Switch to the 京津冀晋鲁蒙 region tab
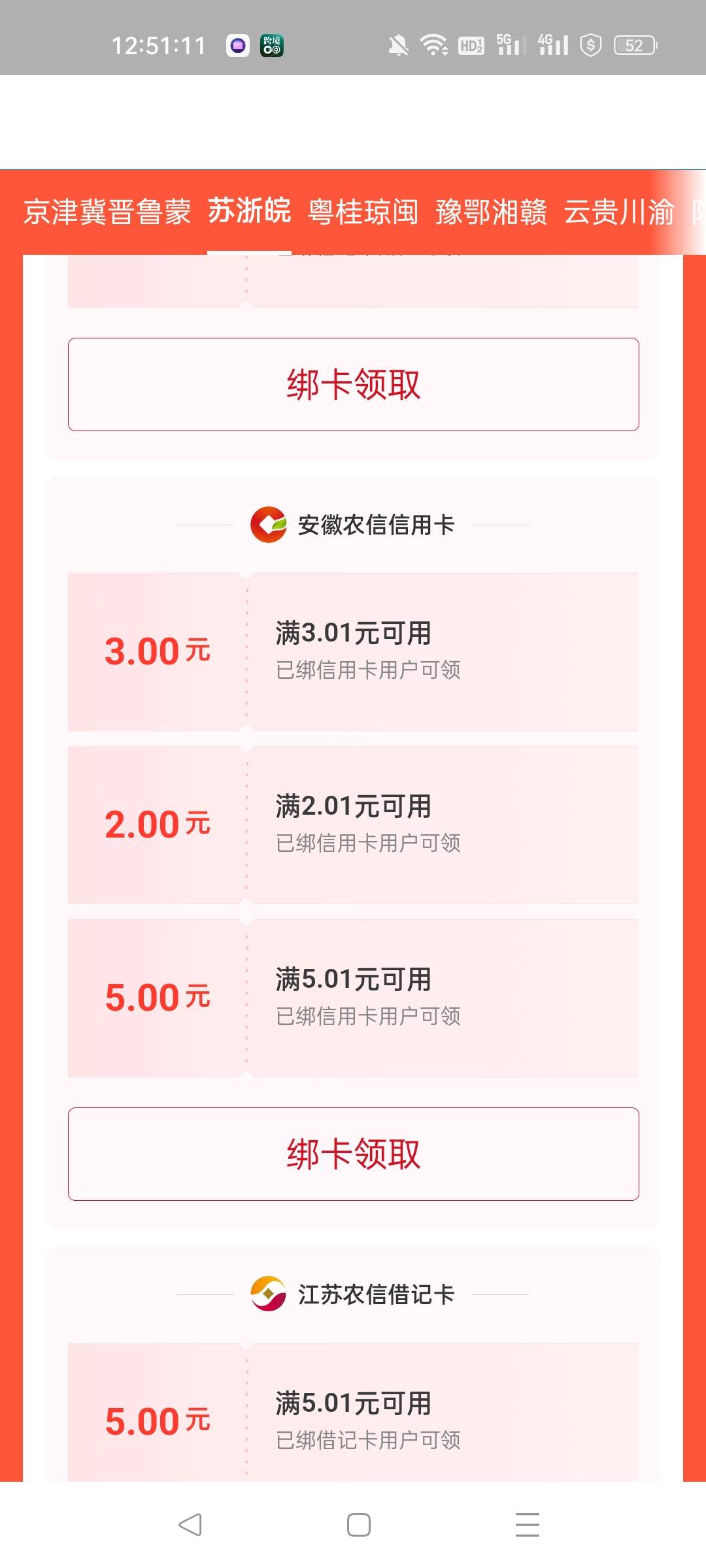The height and width of the screenshot is (1568, 706). coord(107,212)
